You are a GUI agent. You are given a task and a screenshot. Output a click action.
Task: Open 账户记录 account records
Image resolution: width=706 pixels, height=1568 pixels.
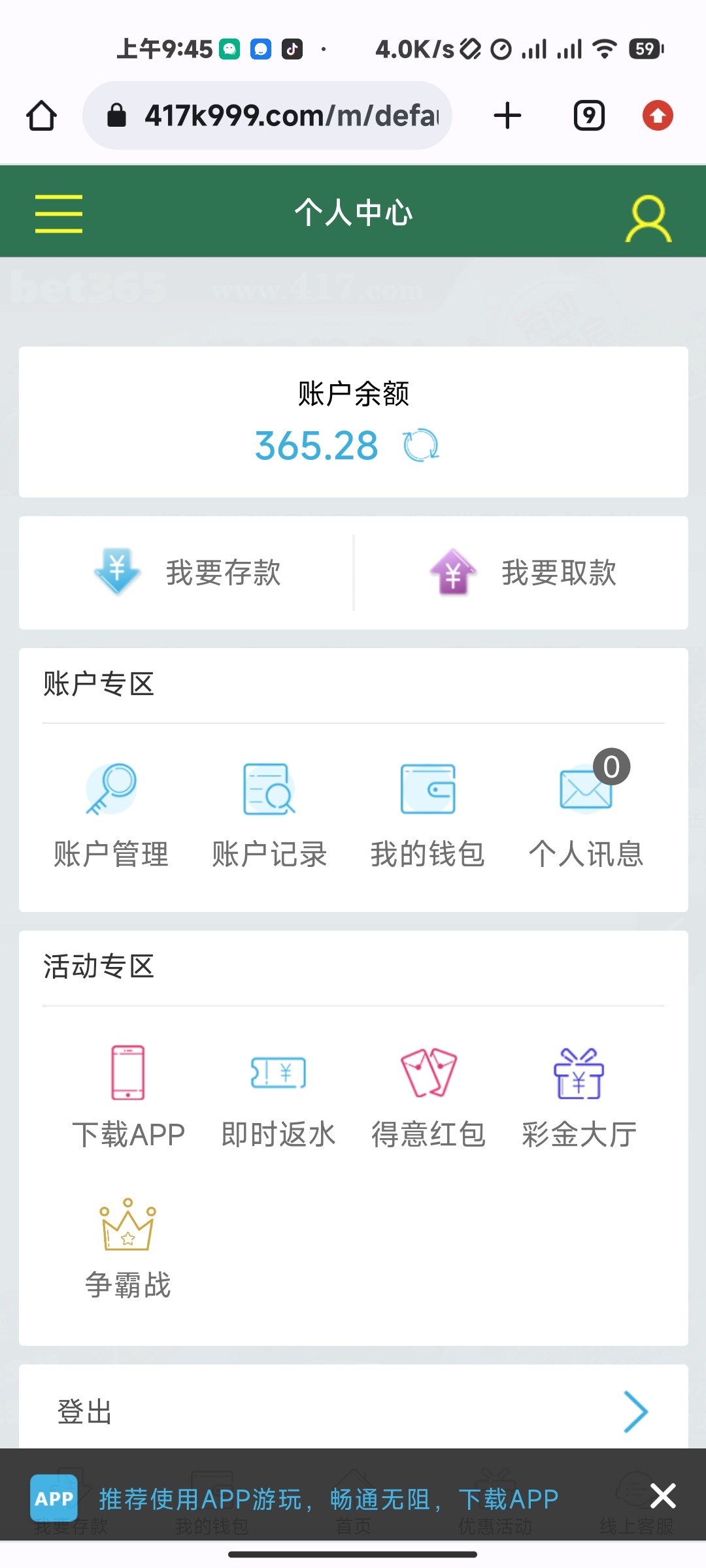coord(269,814)
